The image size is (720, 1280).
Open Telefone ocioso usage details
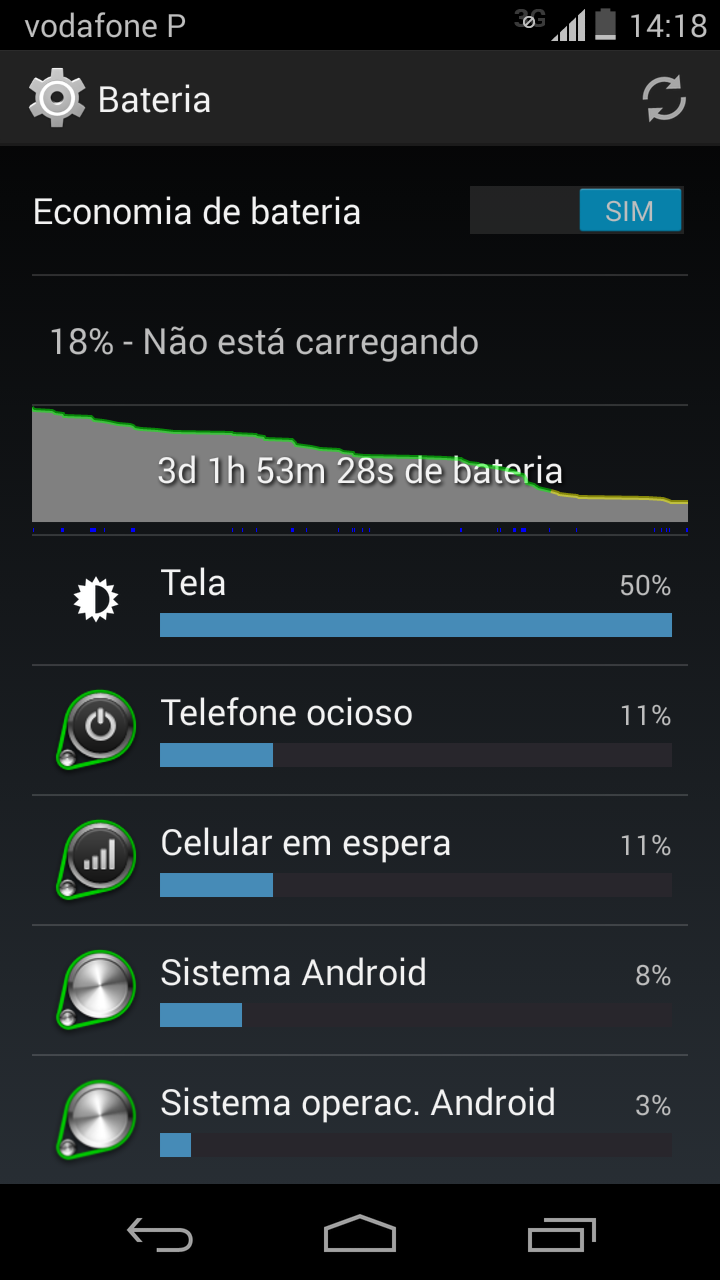coord(360,731)
